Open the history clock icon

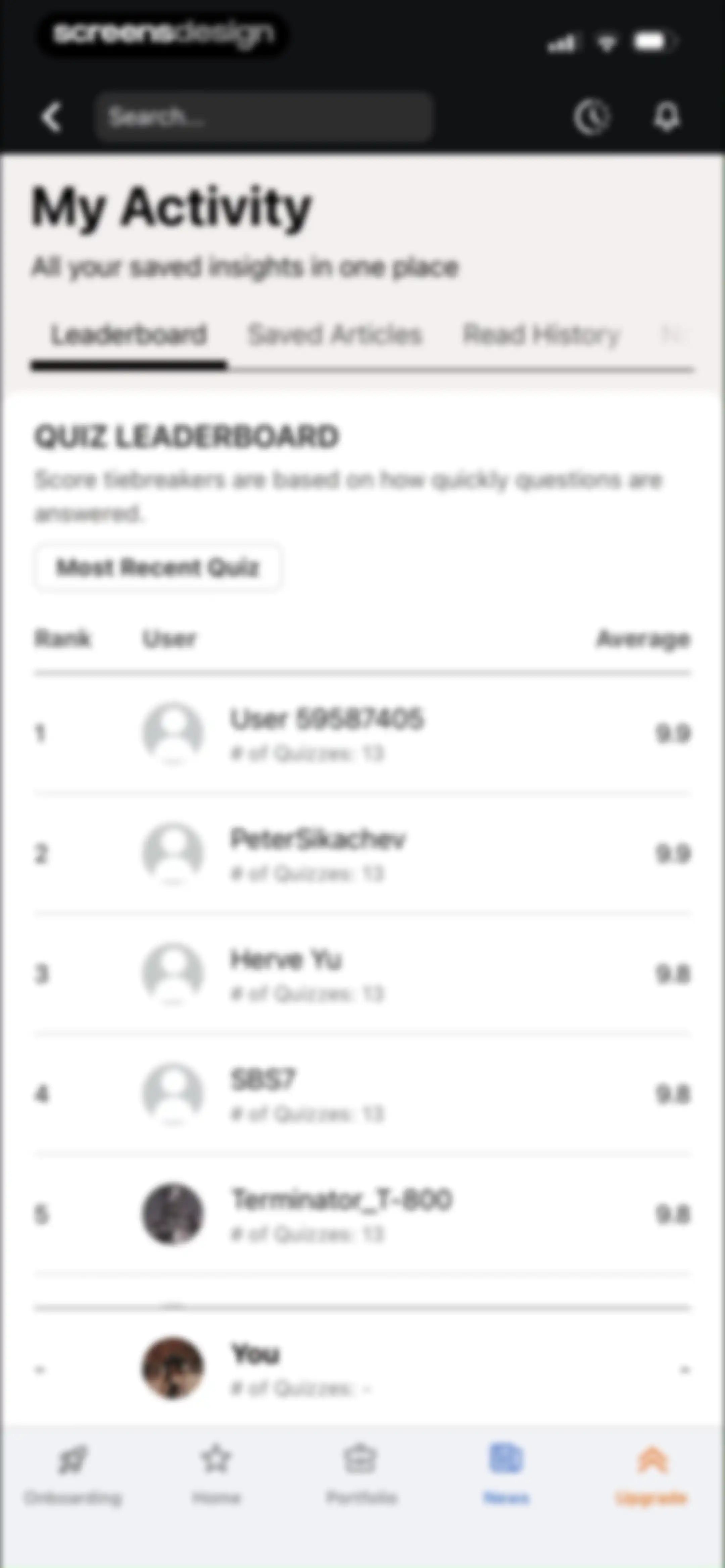591,116
